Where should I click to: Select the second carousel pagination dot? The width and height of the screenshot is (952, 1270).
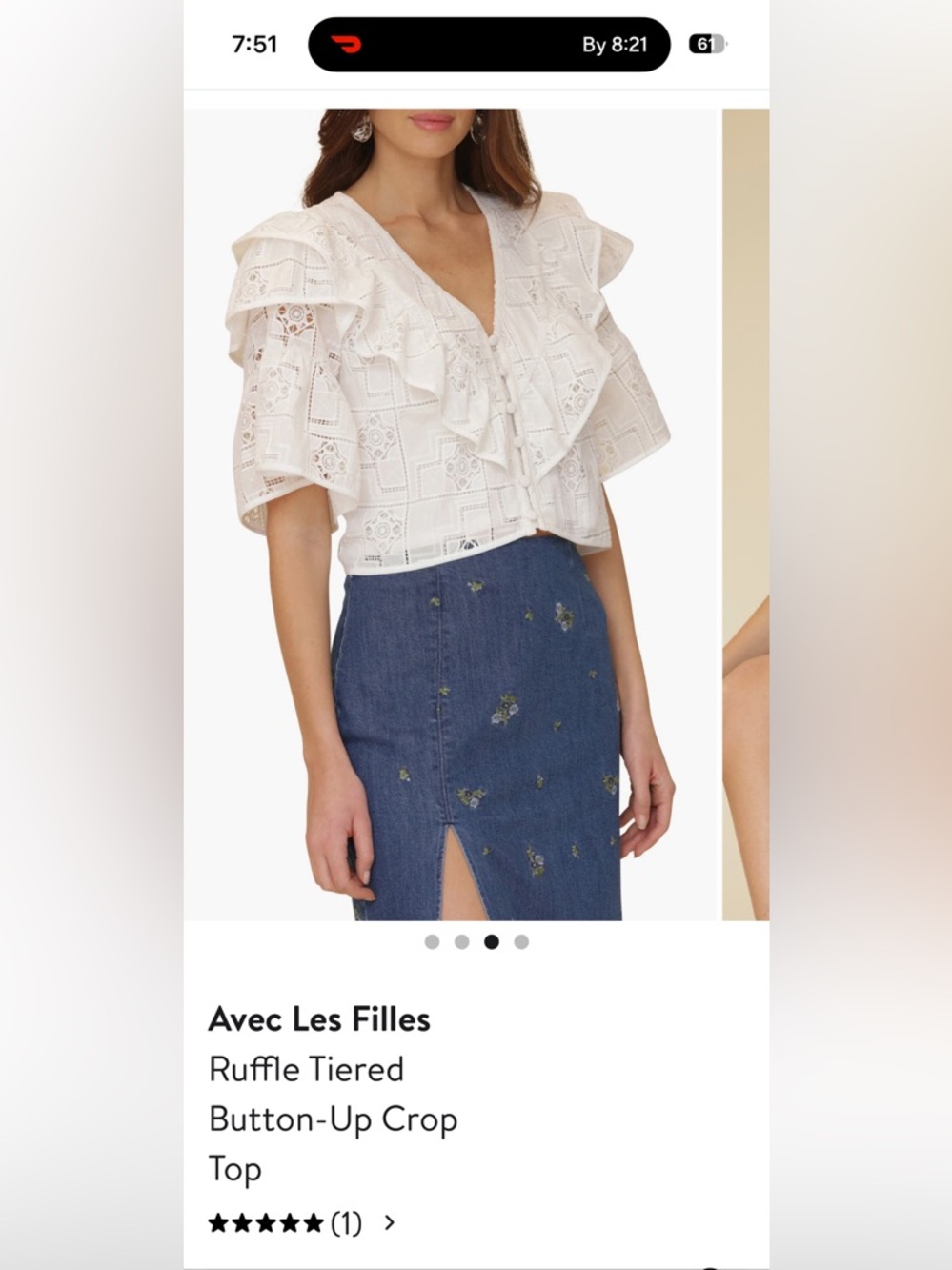click(463, 941)
